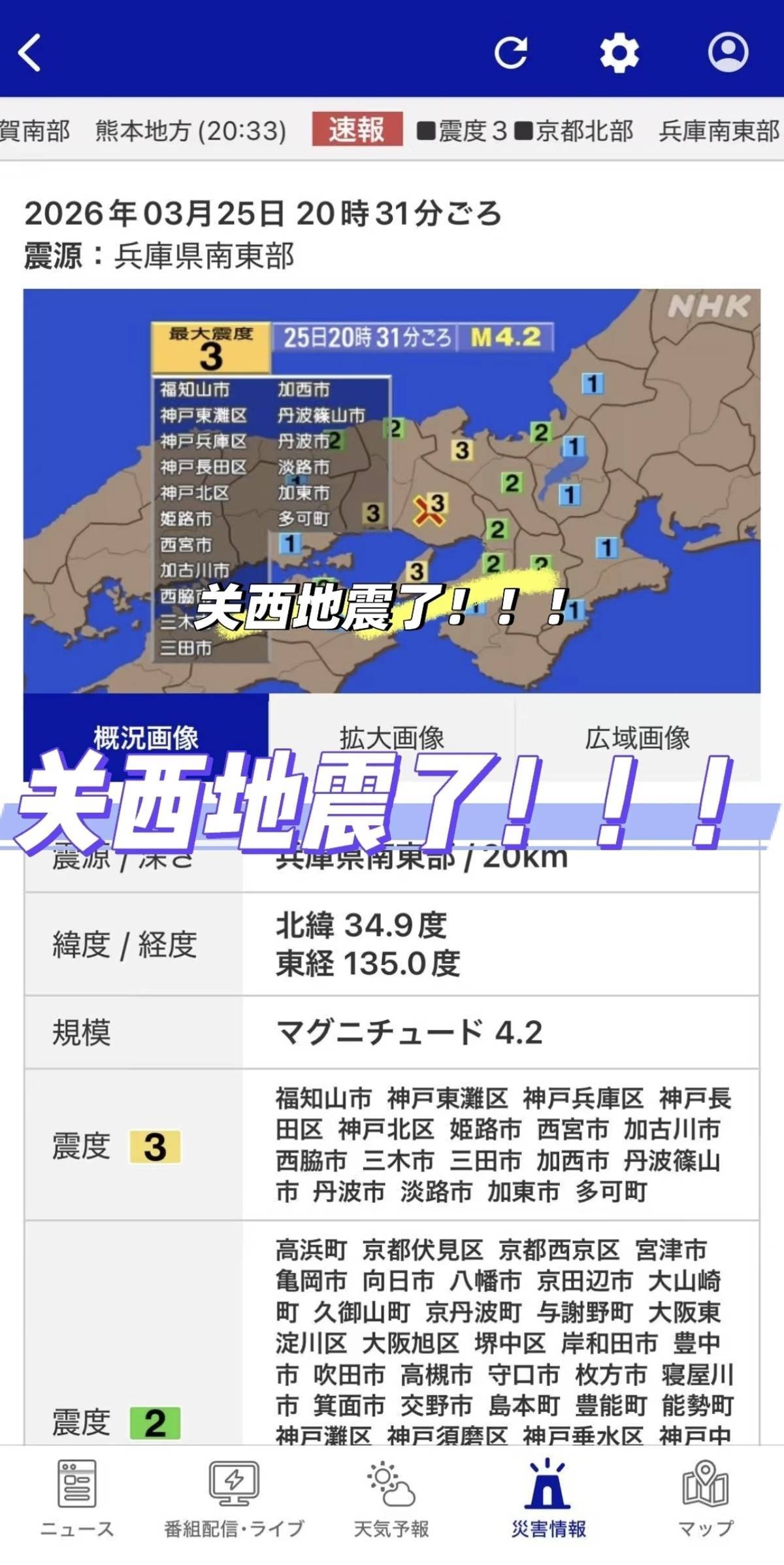Select the 災害情報 tab
The height and width of the screenshot is (1565, 784).
(x=548, y=1498)
